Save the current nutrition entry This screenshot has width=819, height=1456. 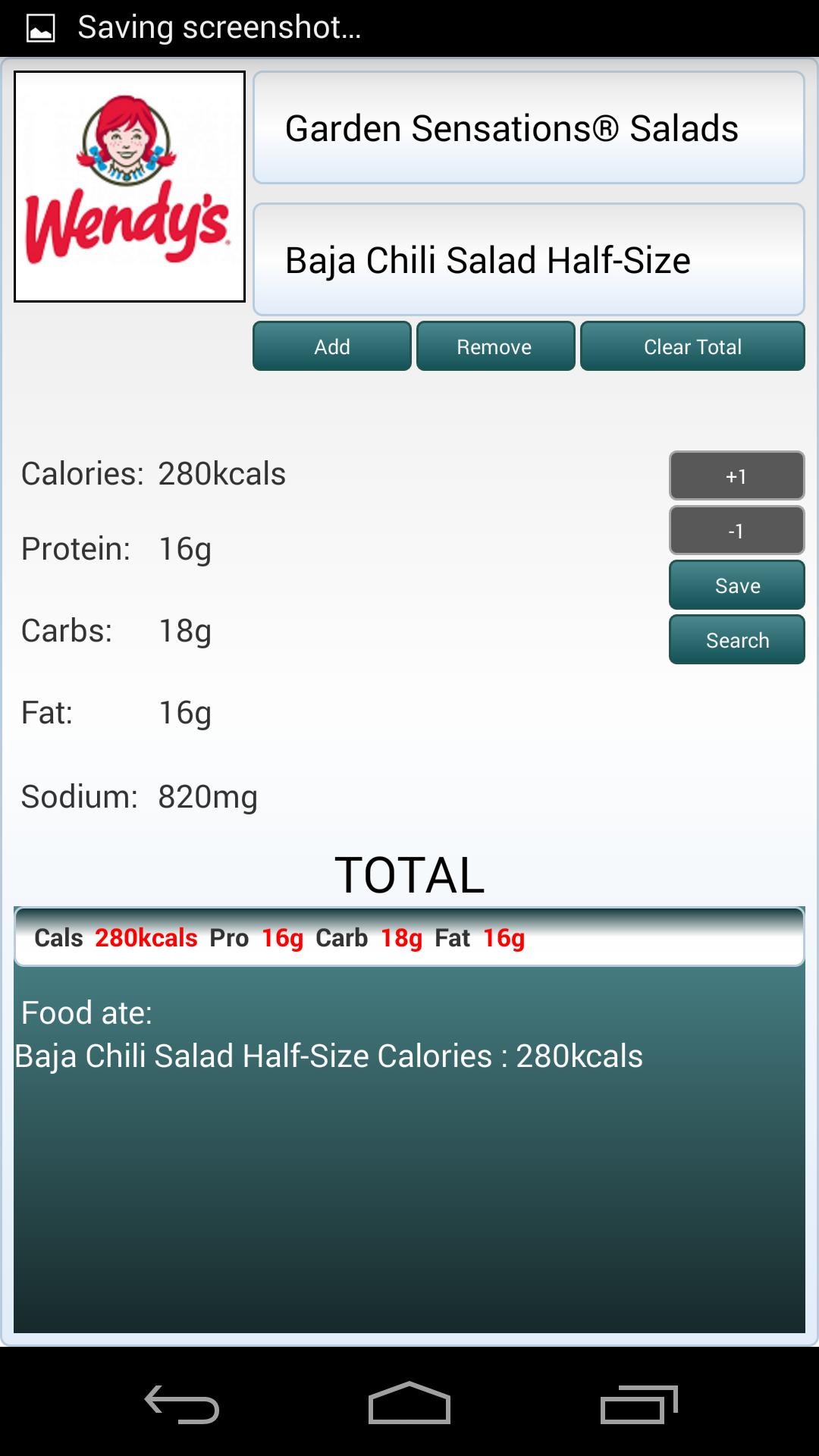click(736, 585)
